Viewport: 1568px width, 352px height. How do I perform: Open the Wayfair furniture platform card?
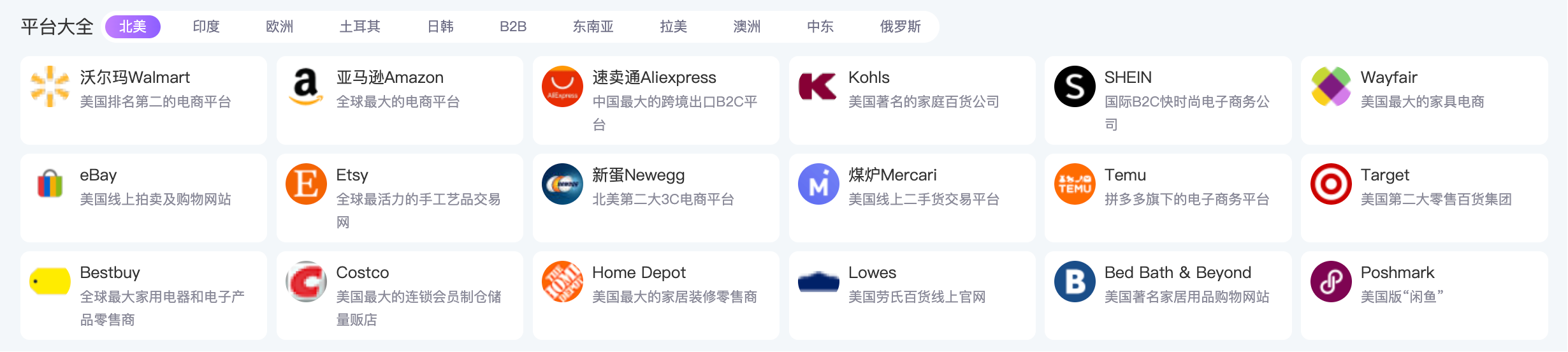point(1425,100)
